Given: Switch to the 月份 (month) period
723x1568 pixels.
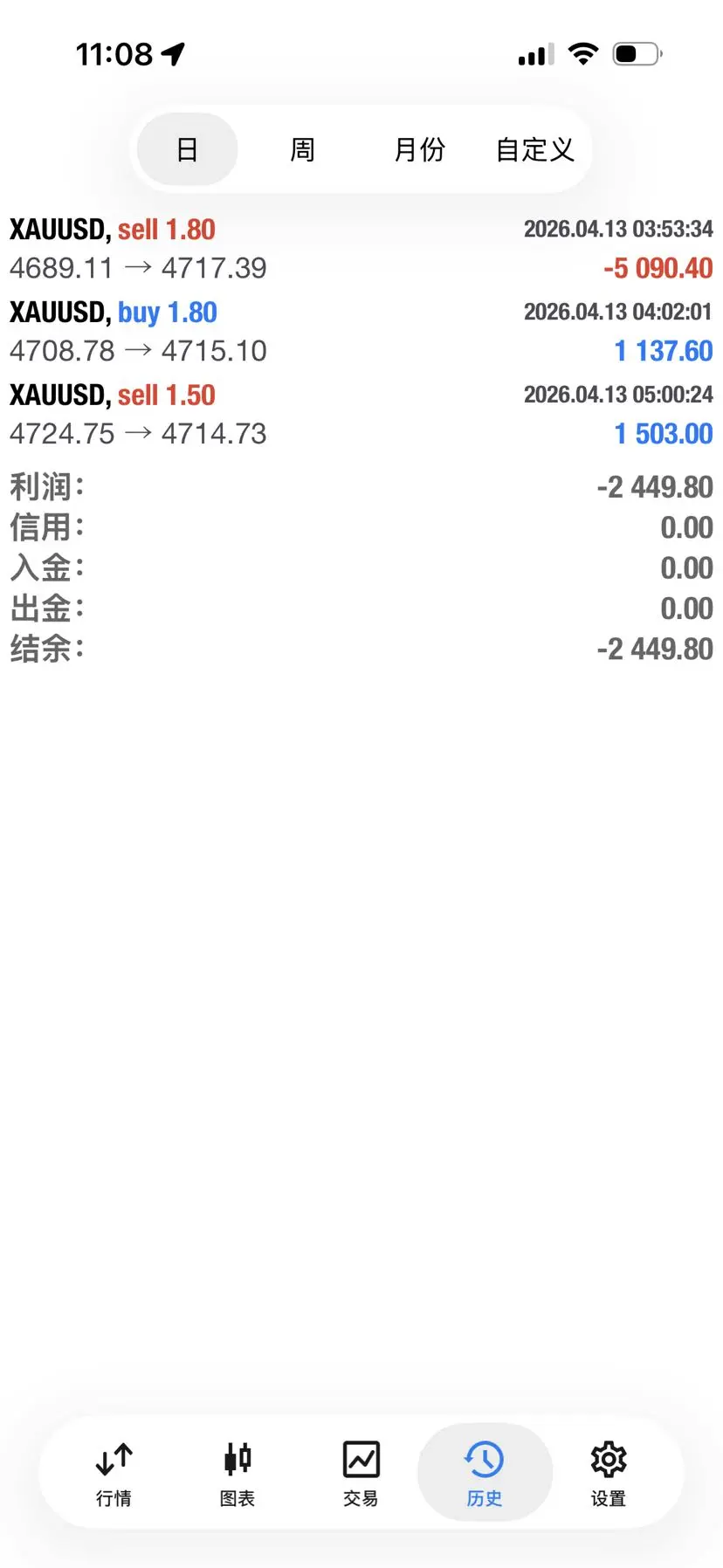Looking at the screenshot, I should pyautogui.click(x=419, y=149).
